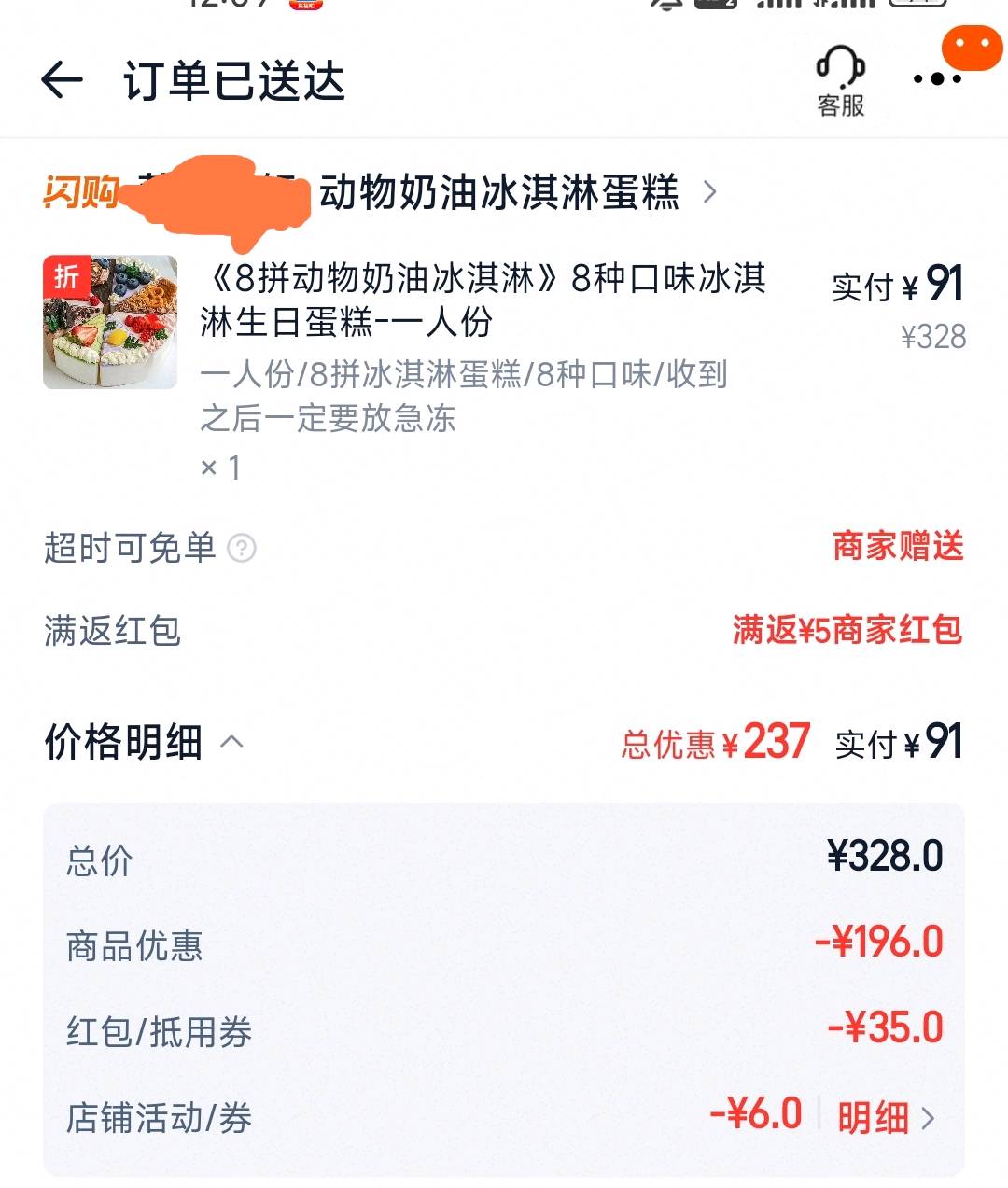Click the 商家赠送 merchant gift text

[x=895, y=550]
